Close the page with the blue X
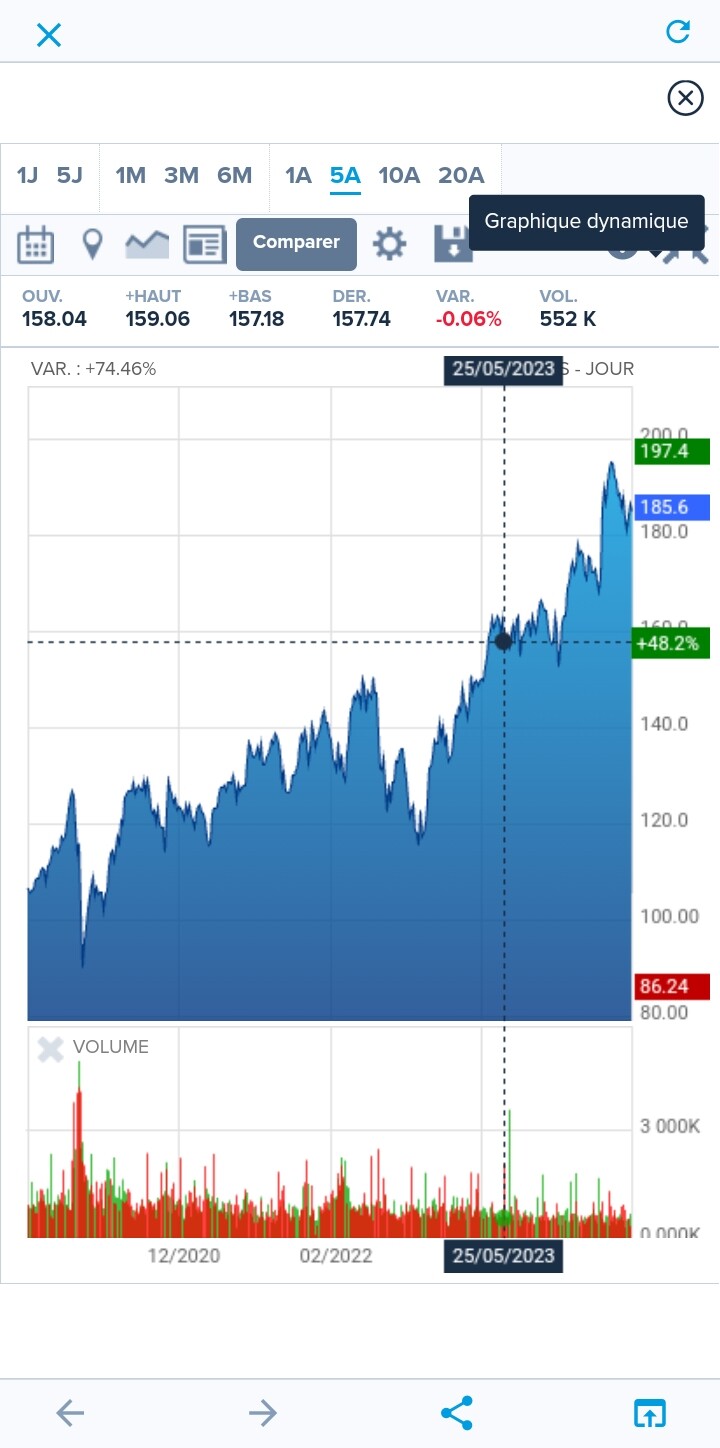The width and height of the screenshot is (720, 1448). tap(48, 35)
